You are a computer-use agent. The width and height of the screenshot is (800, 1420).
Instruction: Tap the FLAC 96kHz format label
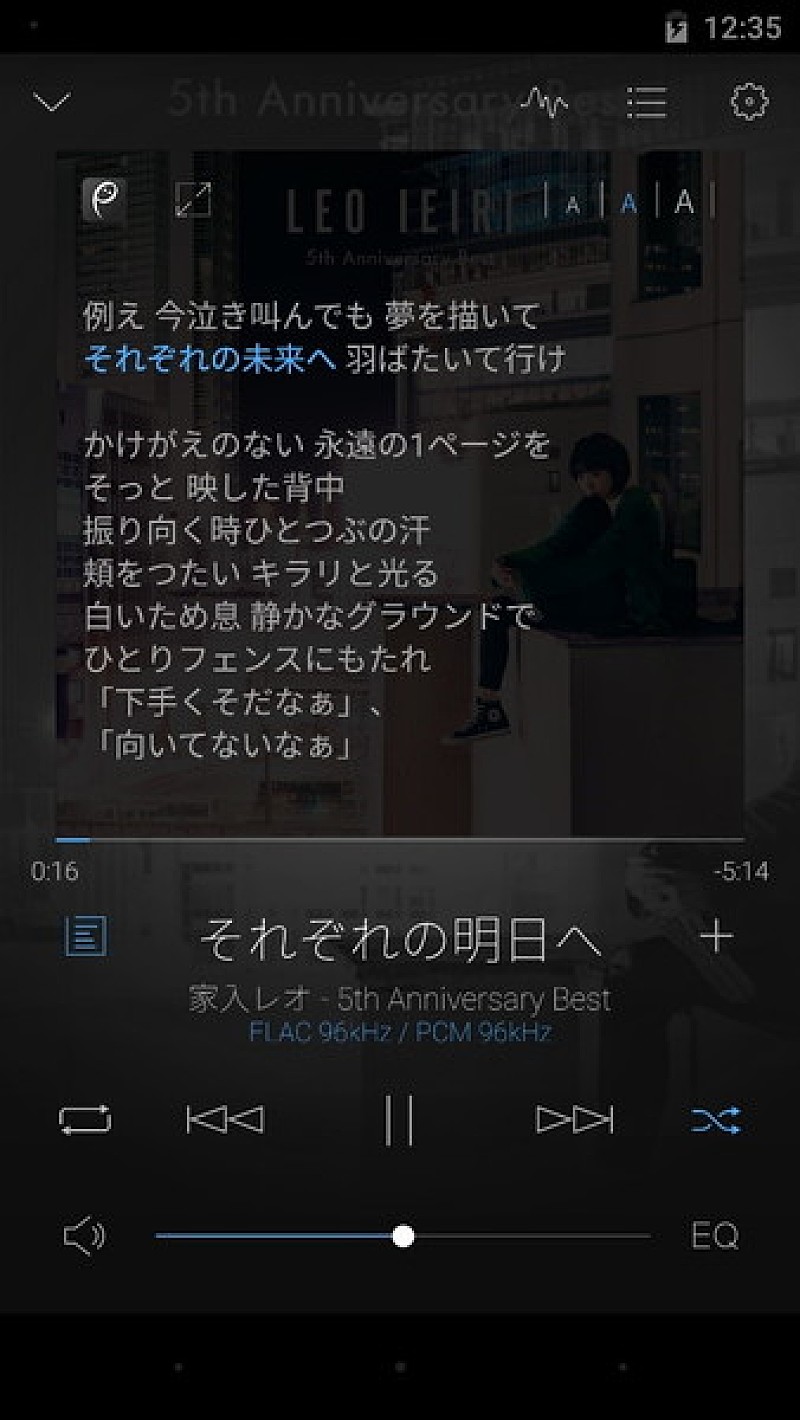tap(400, 1036)
